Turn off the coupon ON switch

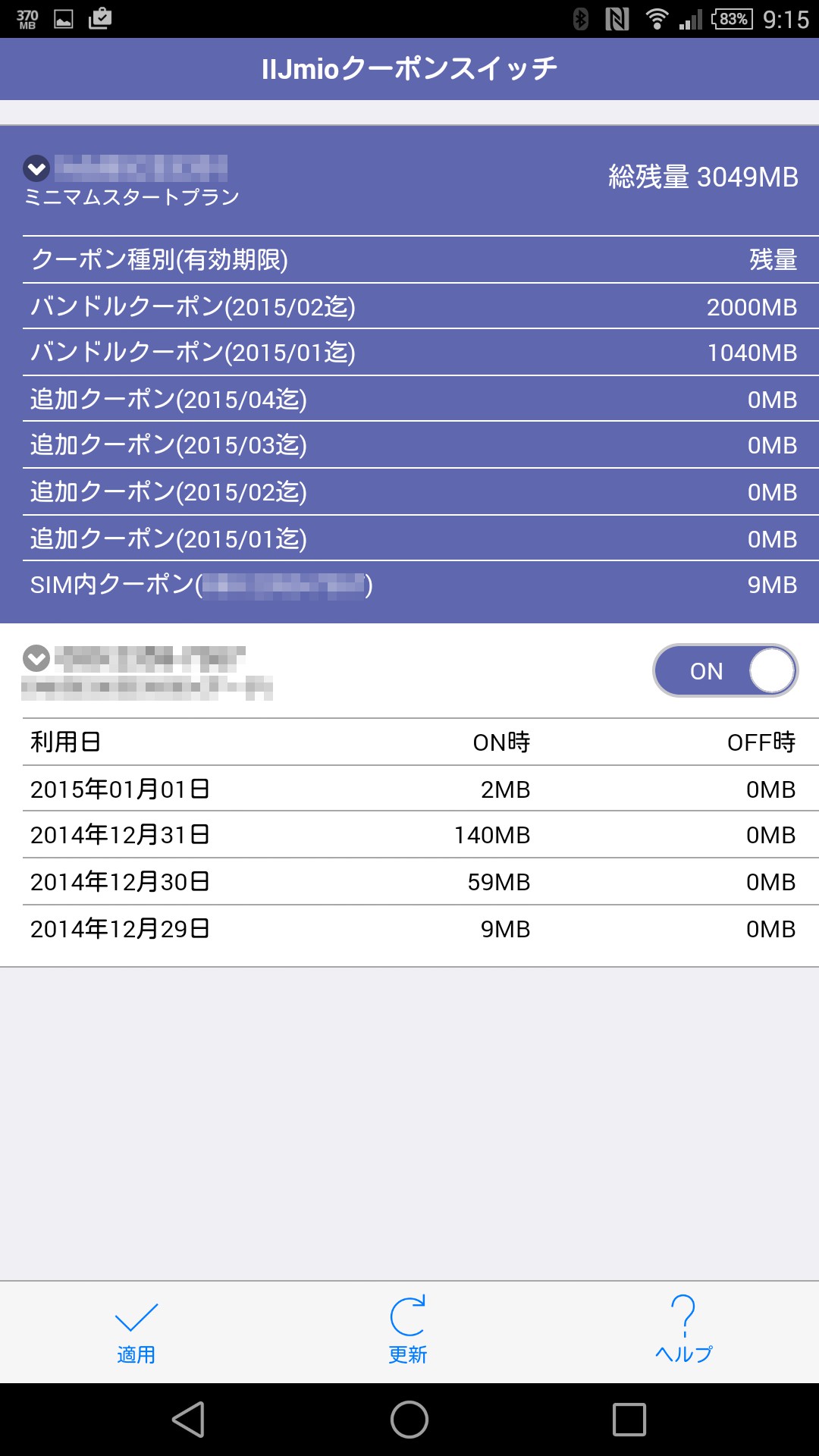tap(725, 670)
